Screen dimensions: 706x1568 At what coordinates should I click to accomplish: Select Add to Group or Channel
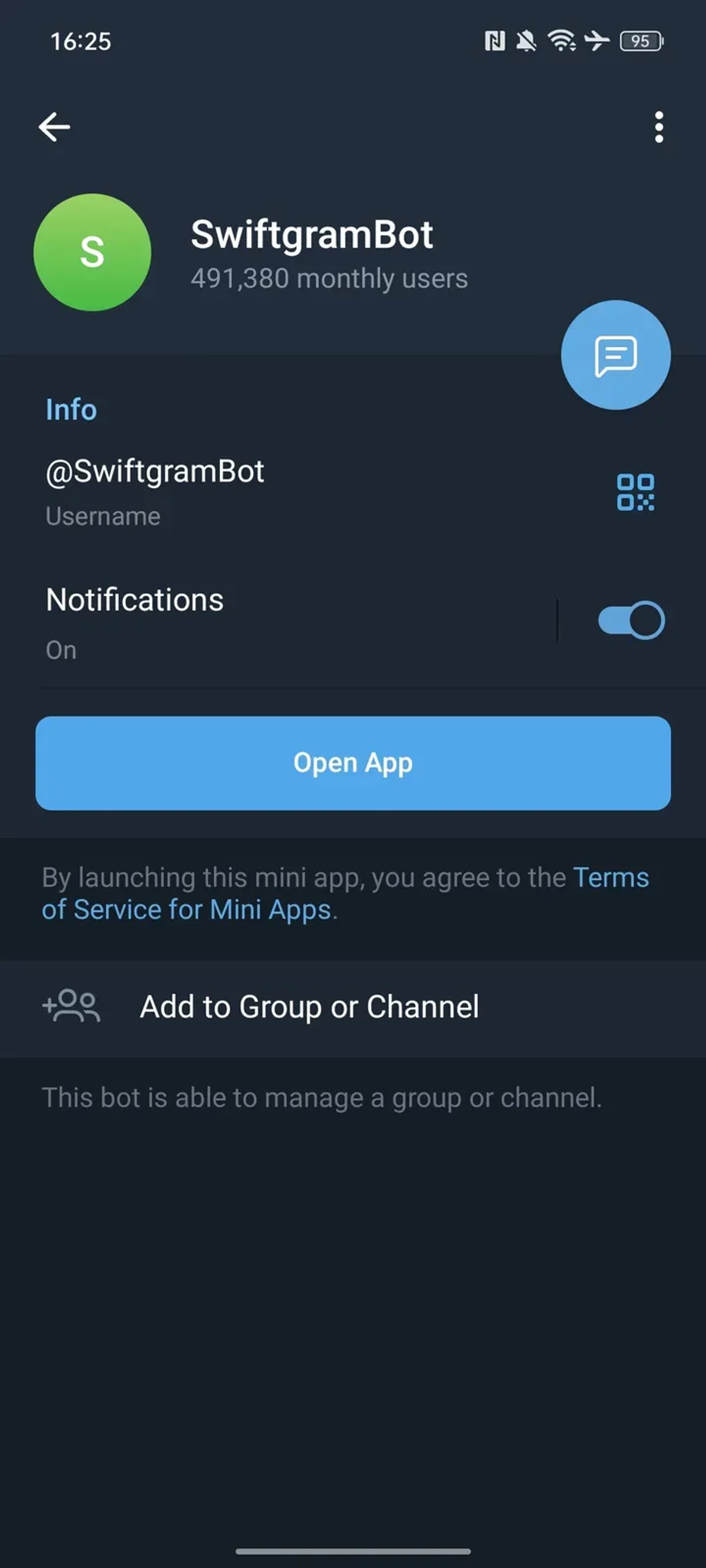[x=309, y=1007]
